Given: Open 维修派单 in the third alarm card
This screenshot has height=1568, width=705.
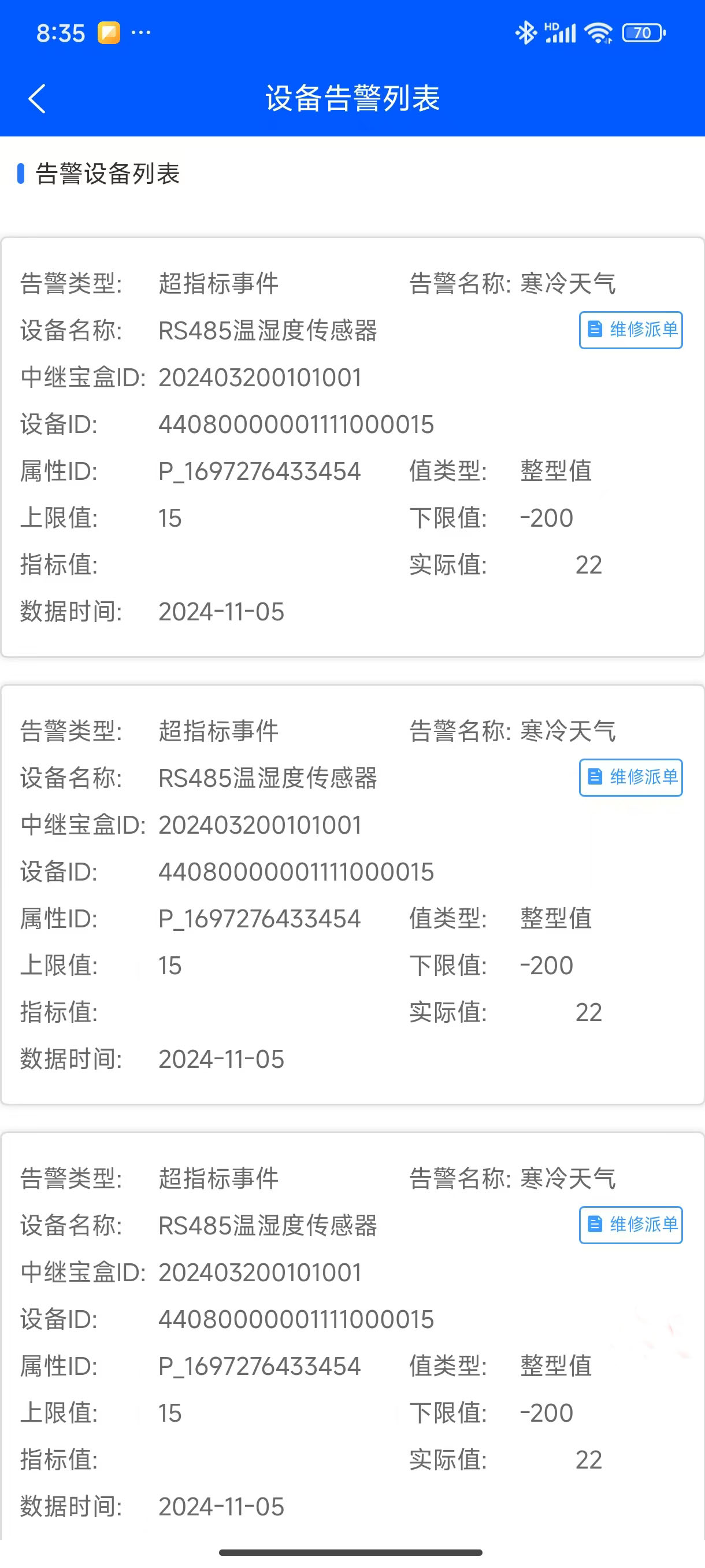Looking at the screenshot, I should (x=630, y=1225).
